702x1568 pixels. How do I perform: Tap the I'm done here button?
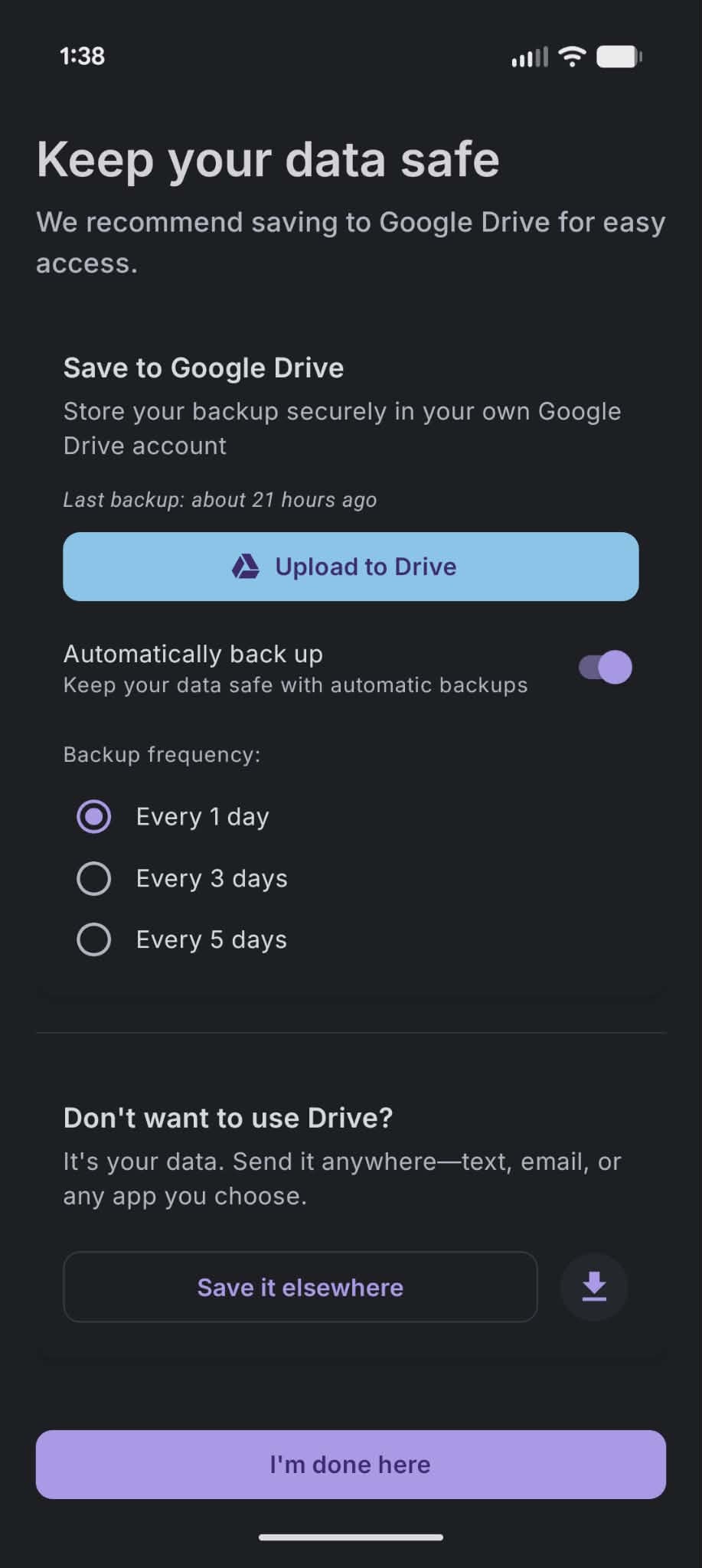tap(351, 1465)
